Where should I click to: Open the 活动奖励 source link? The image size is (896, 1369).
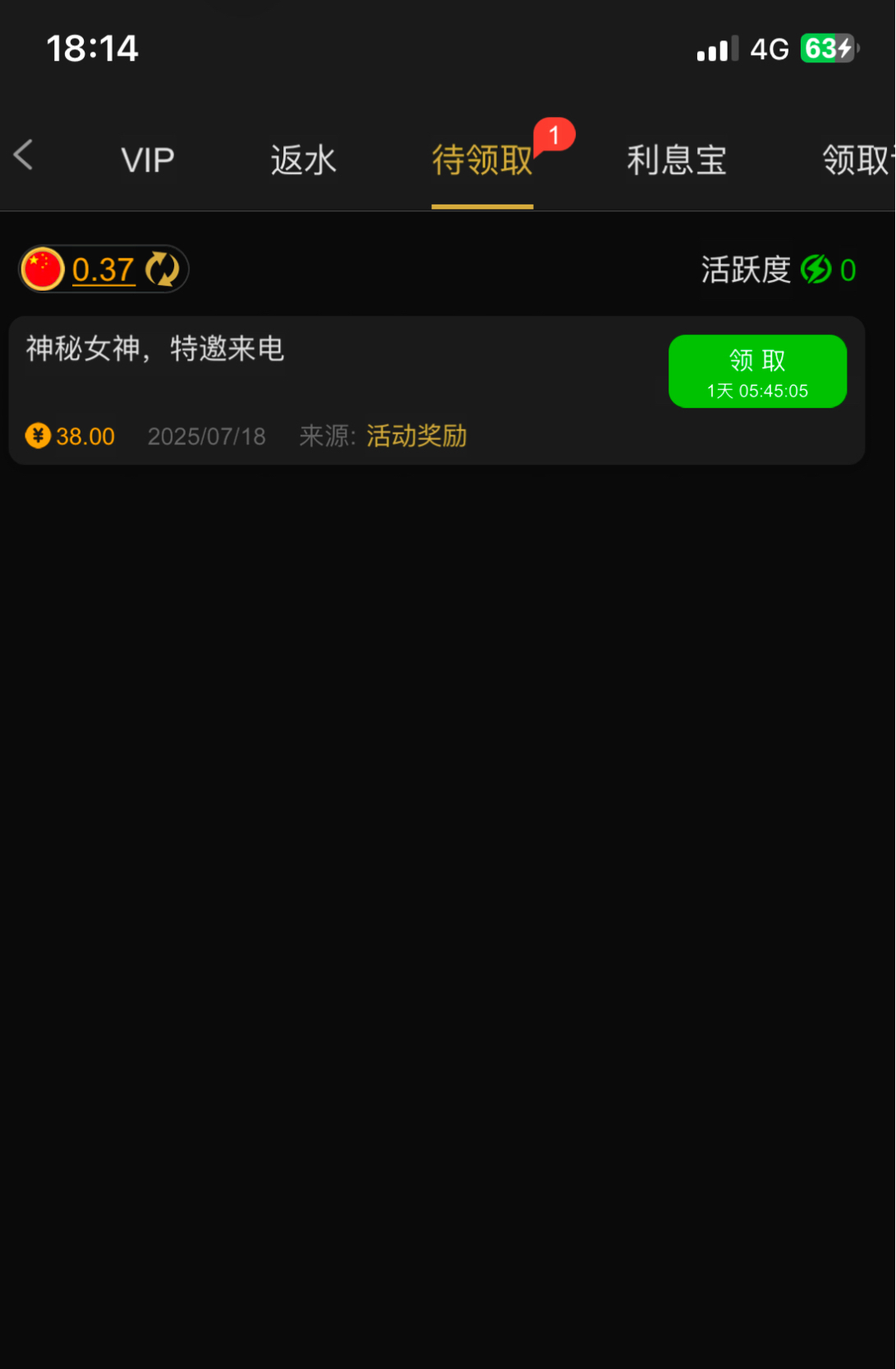[x=416, y=436]
